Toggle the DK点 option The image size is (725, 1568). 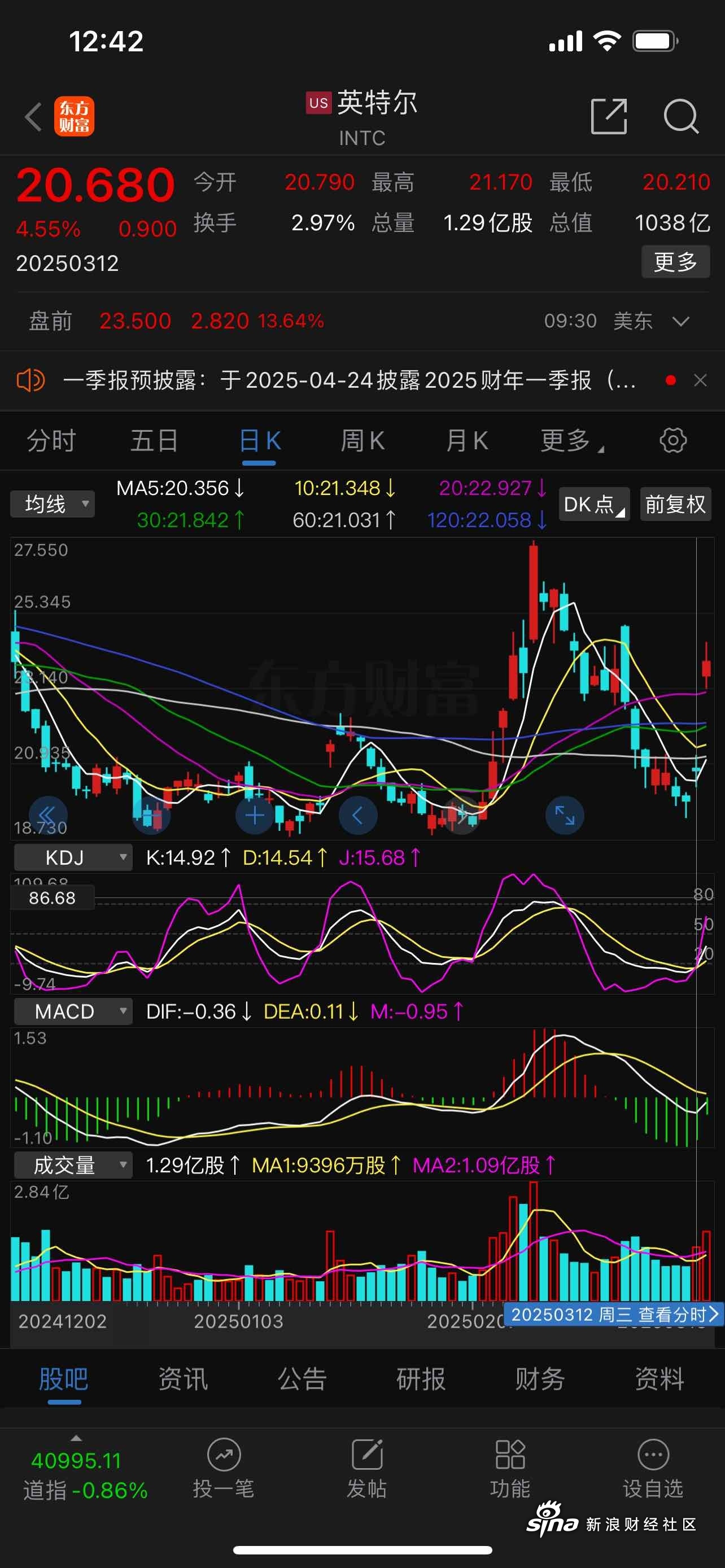pyautogui.click(x=593, y=505)
